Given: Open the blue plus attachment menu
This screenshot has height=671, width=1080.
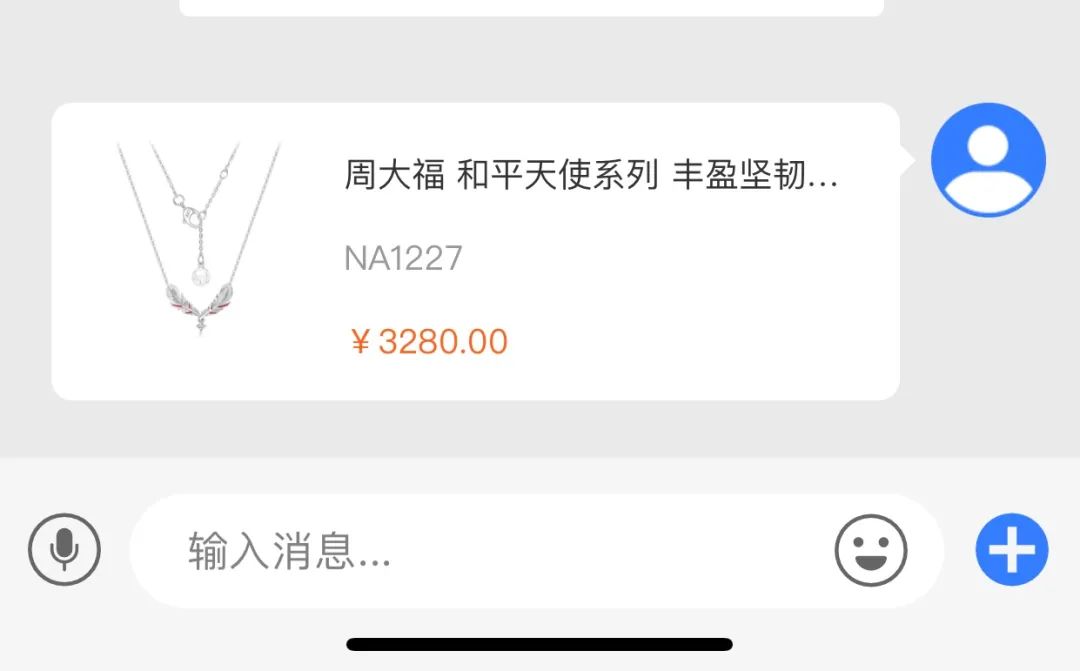Looking at the screenshot, I should 1011,550.
